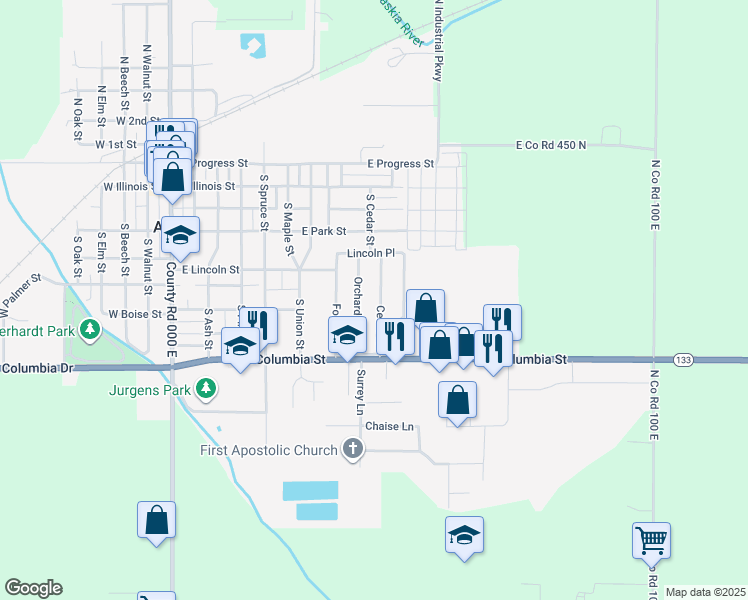Open First Apostolic Church place pin
Image resolution: width=748 pixels, height=600 pixels.
(x=353, y=449)
